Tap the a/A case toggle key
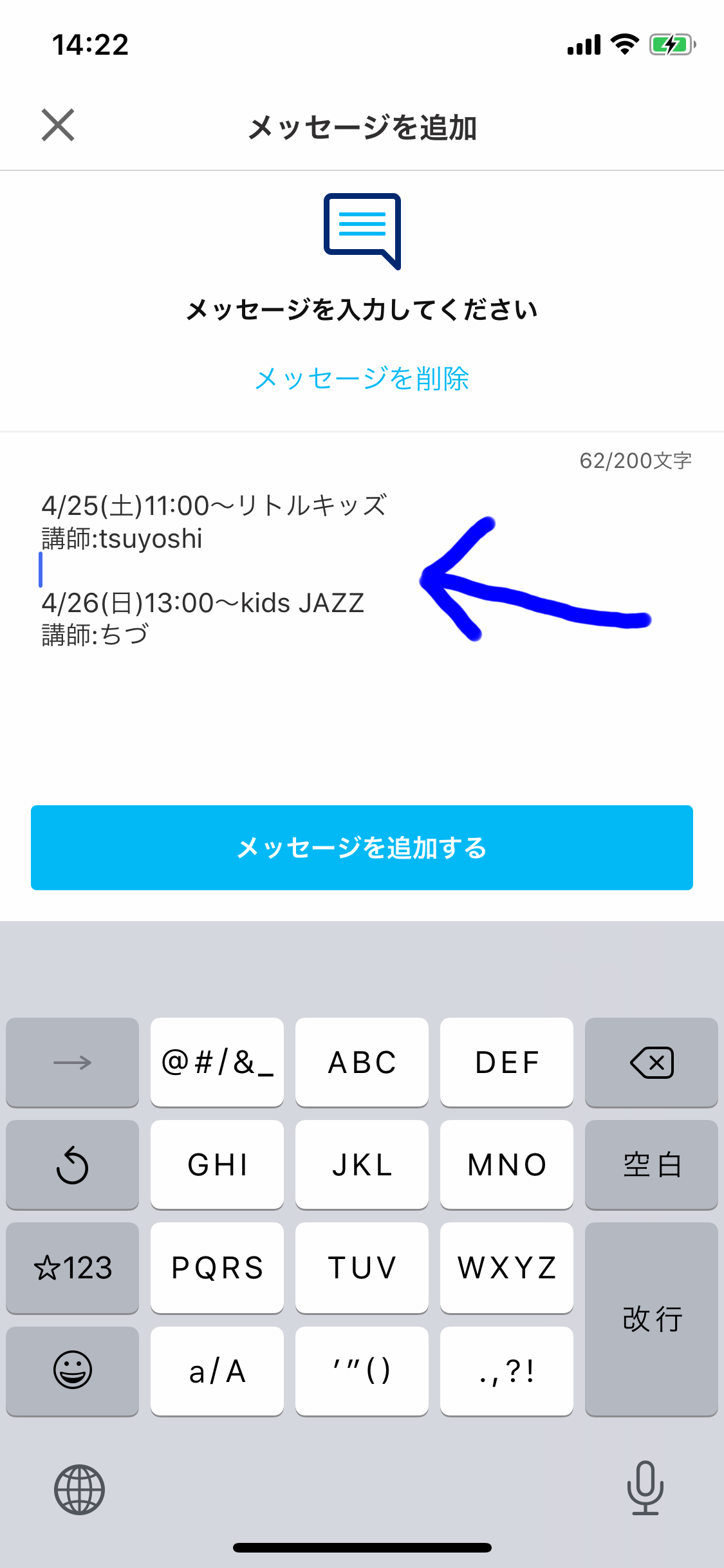The image size is (724, 1568). point(217,1370)
